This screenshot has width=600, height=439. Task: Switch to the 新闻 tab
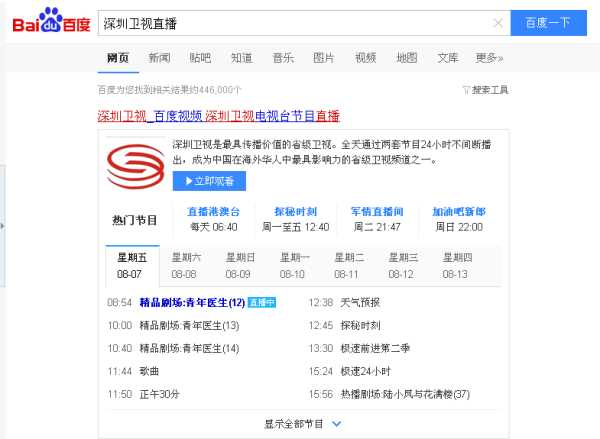(159, 58)
